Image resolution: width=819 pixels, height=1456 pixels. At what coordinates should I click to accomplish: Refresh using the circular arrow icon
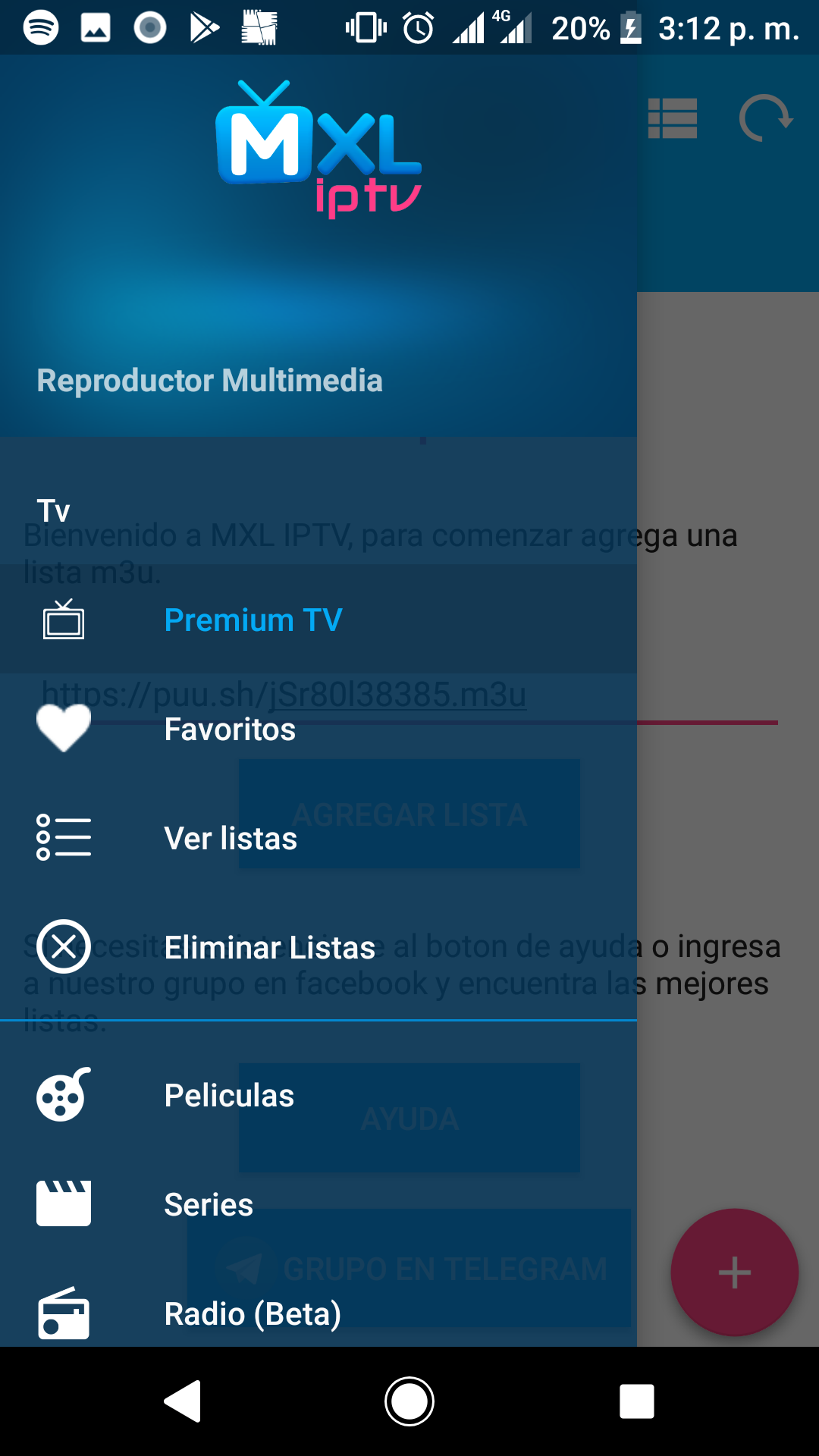click(x=766, y=119)
